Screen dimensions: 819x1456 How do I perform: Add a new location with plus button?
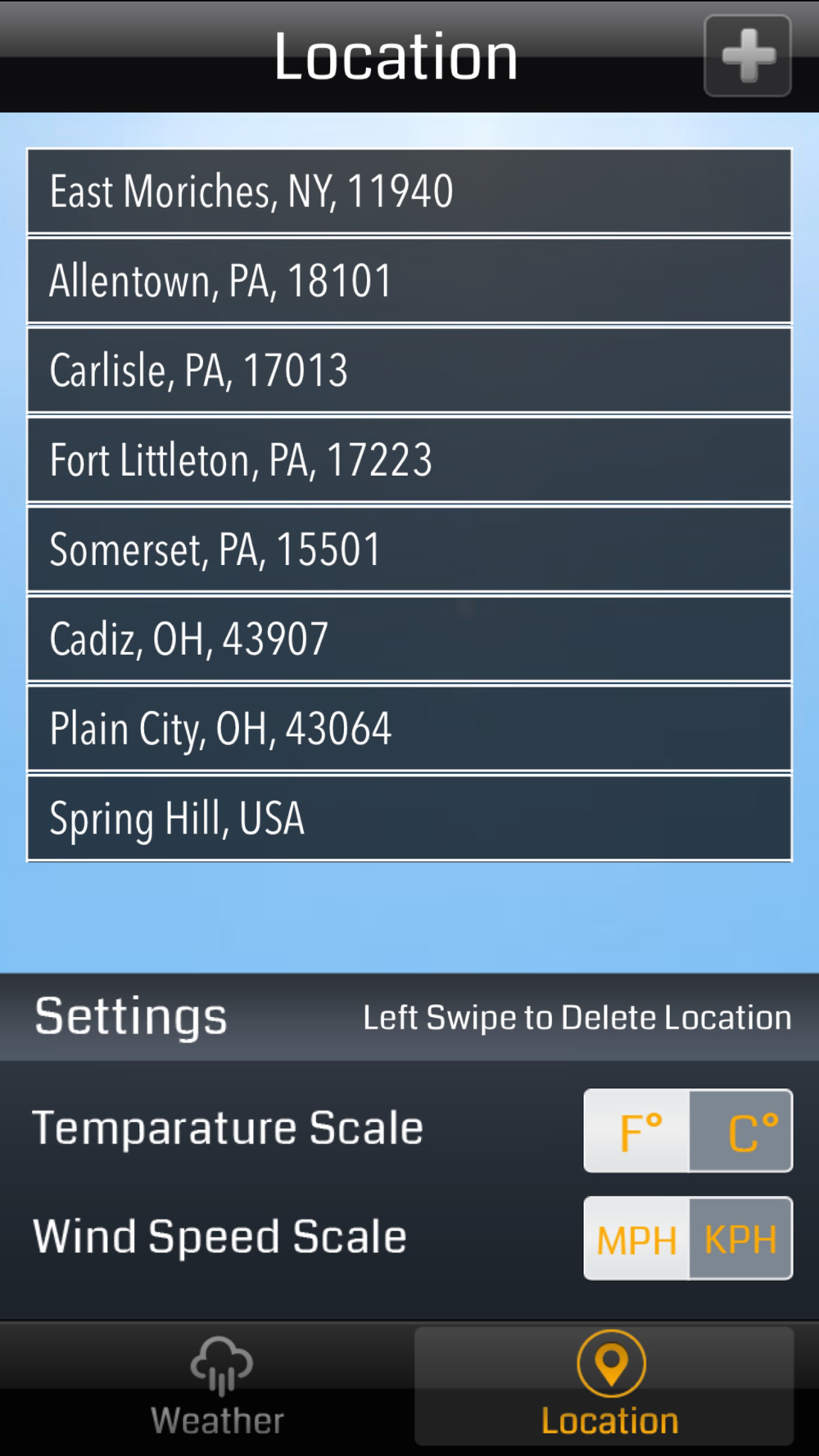coord(748,56)
